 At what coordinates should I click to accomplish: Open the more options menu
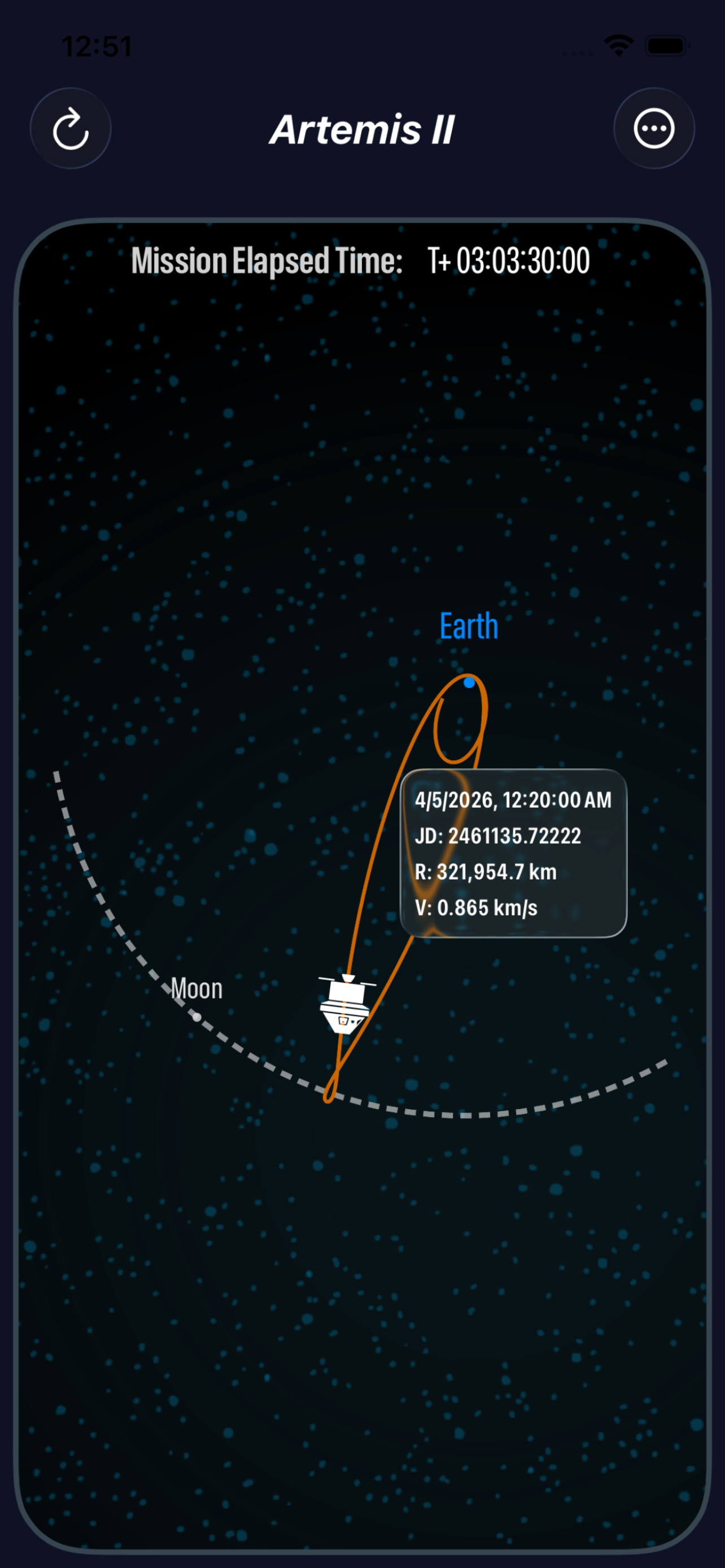click(654, 129)
